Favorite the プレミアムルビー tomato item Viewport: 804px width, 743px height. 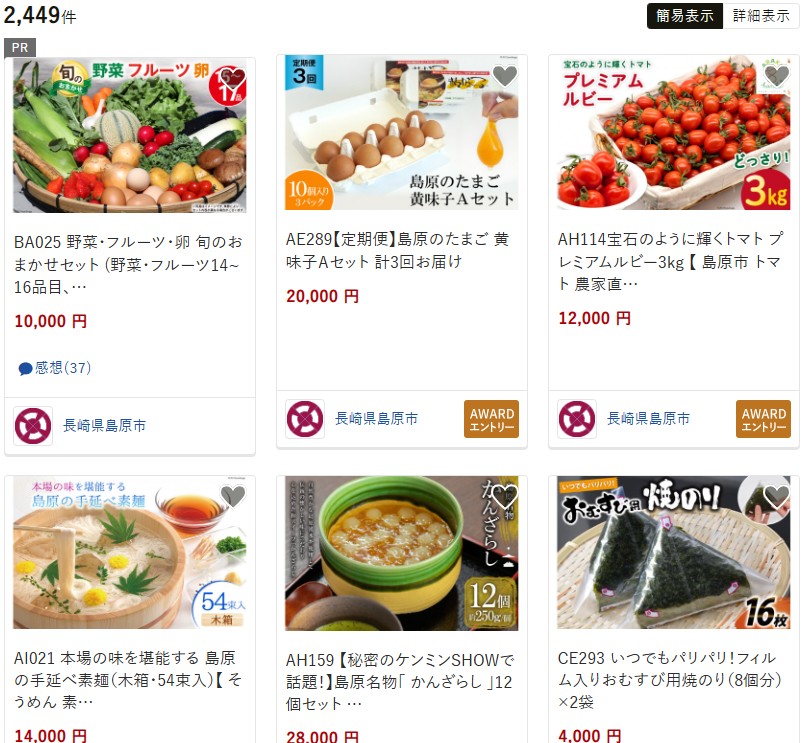(x=776, y=76)
